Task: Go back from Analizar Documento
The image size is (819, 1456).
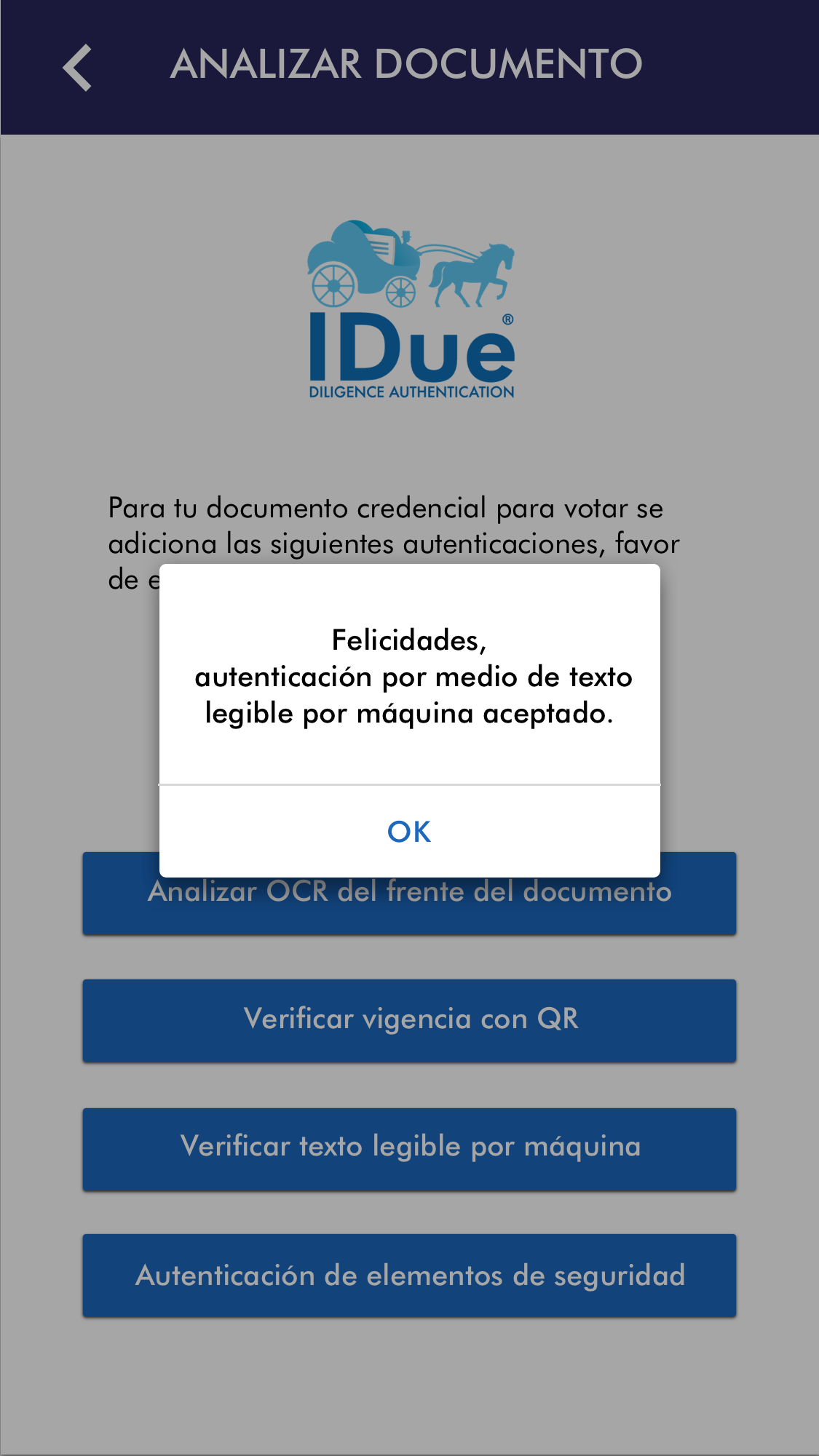Action: pyautogui.click(x=77, y=67)
